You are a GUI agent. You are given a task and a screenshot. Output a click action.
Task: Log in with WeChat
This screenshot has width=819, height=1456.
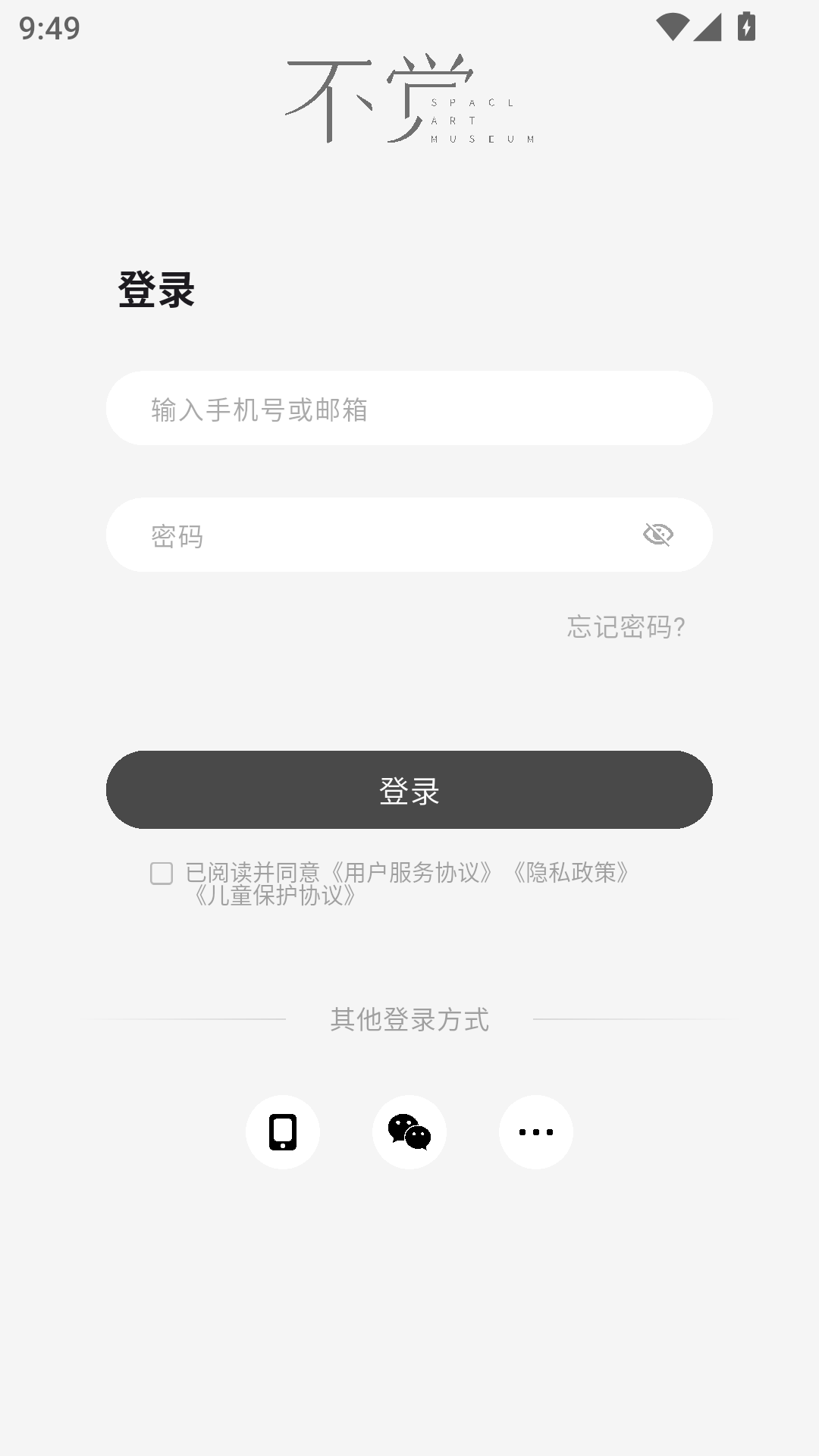pyautogui.click(x=409, y=1132)
